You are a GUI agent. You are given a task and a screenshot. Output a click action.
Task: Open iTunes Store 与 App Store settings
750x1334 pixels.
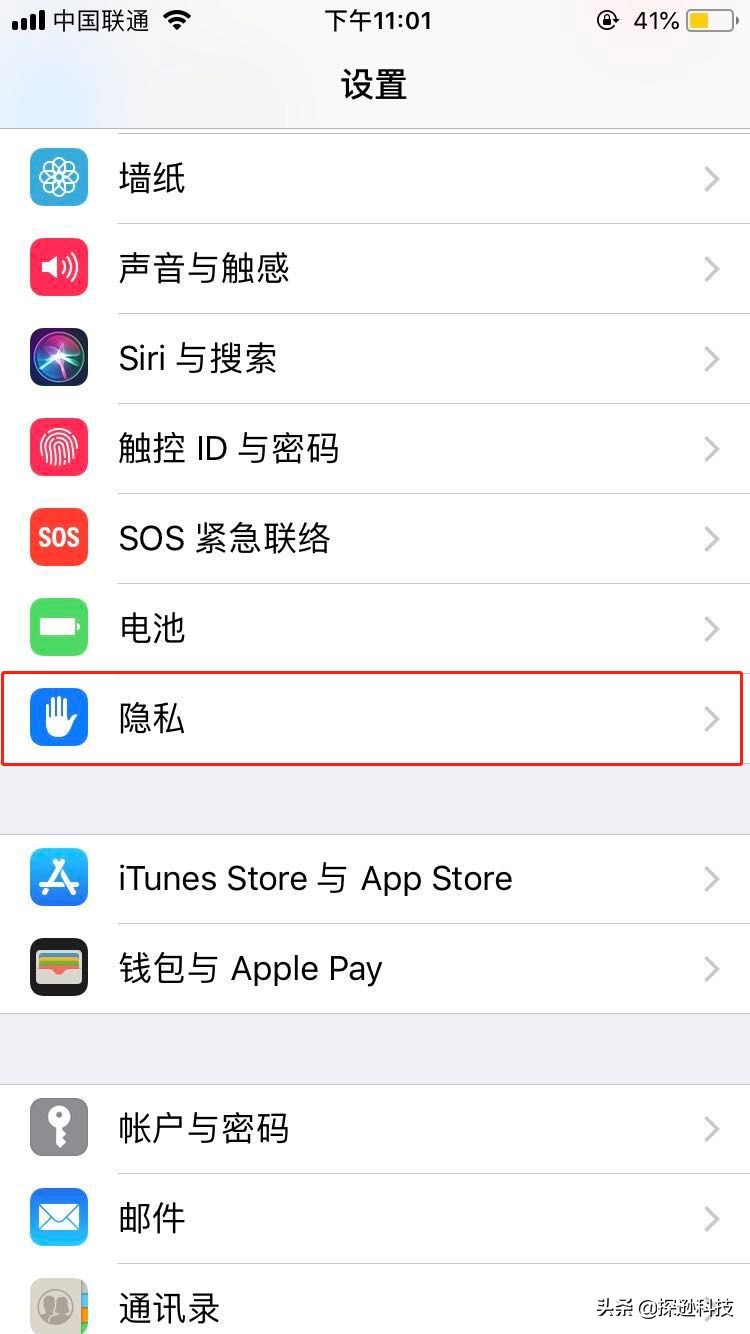(375, 878)
